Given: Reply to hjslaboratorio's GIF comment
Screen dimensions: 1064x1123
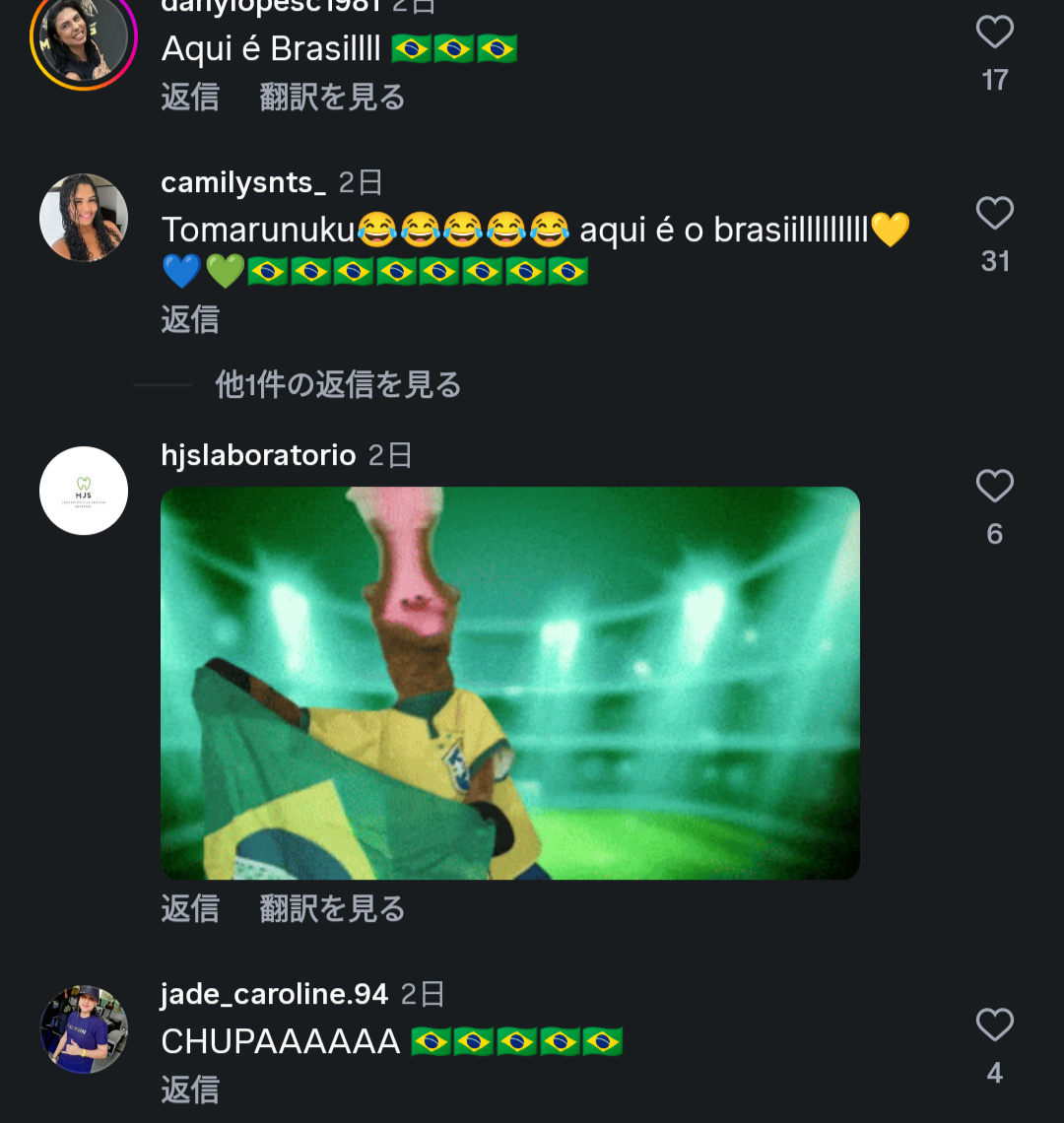Looking at the screenshot, I should (x=190, y=909).
